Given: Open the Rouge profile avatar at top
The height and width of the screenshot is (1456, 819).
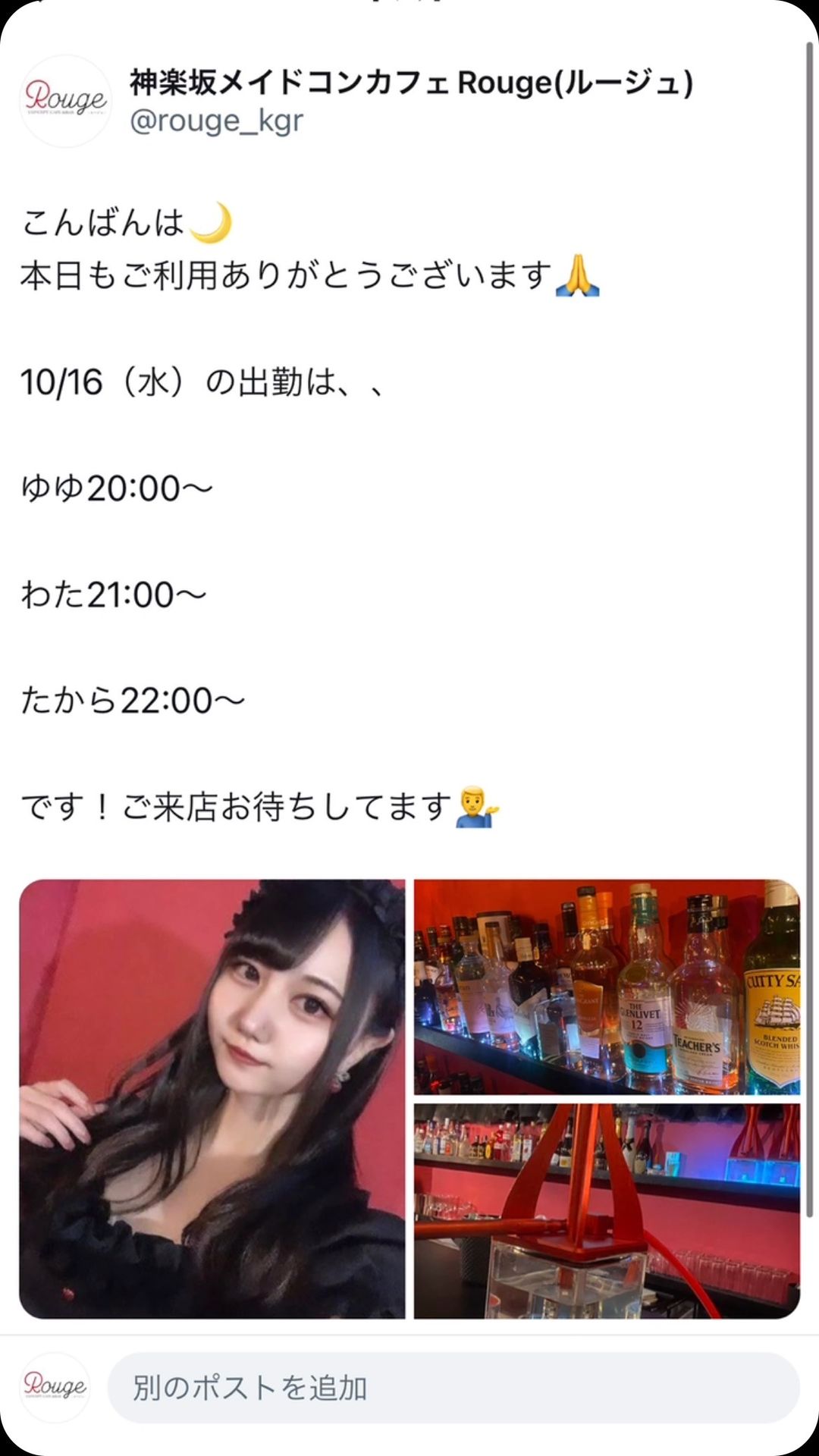Looking at the screenshot, I should 65,101.
